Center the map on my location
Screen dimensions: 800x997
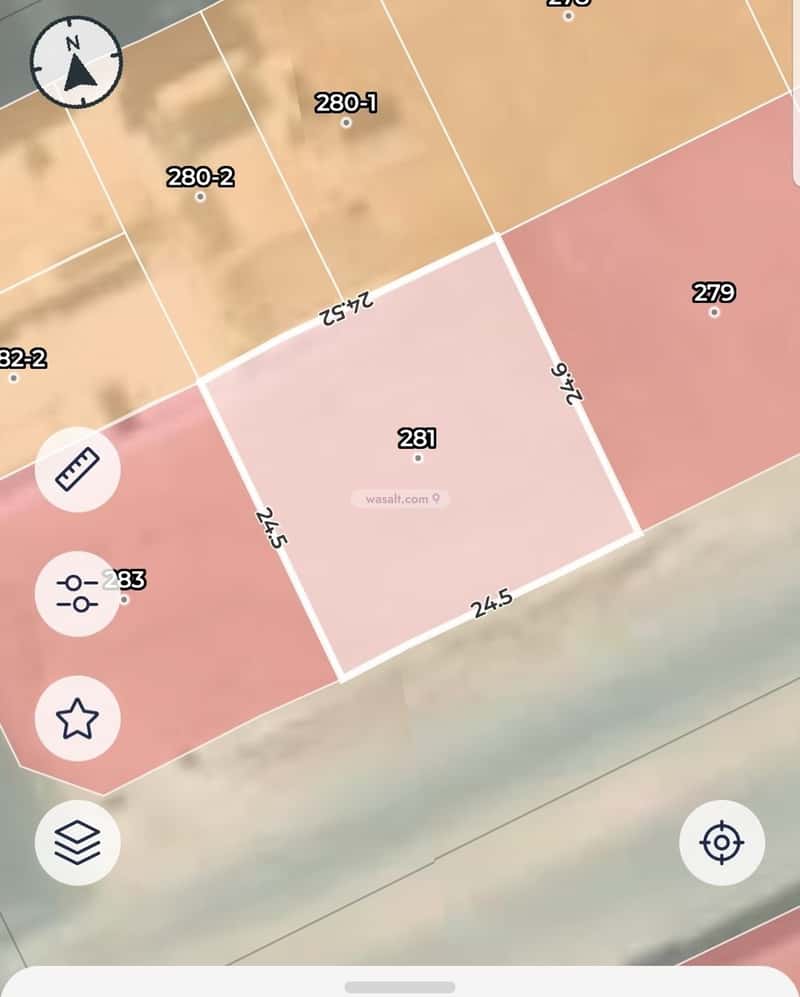(x=721, y=842)
